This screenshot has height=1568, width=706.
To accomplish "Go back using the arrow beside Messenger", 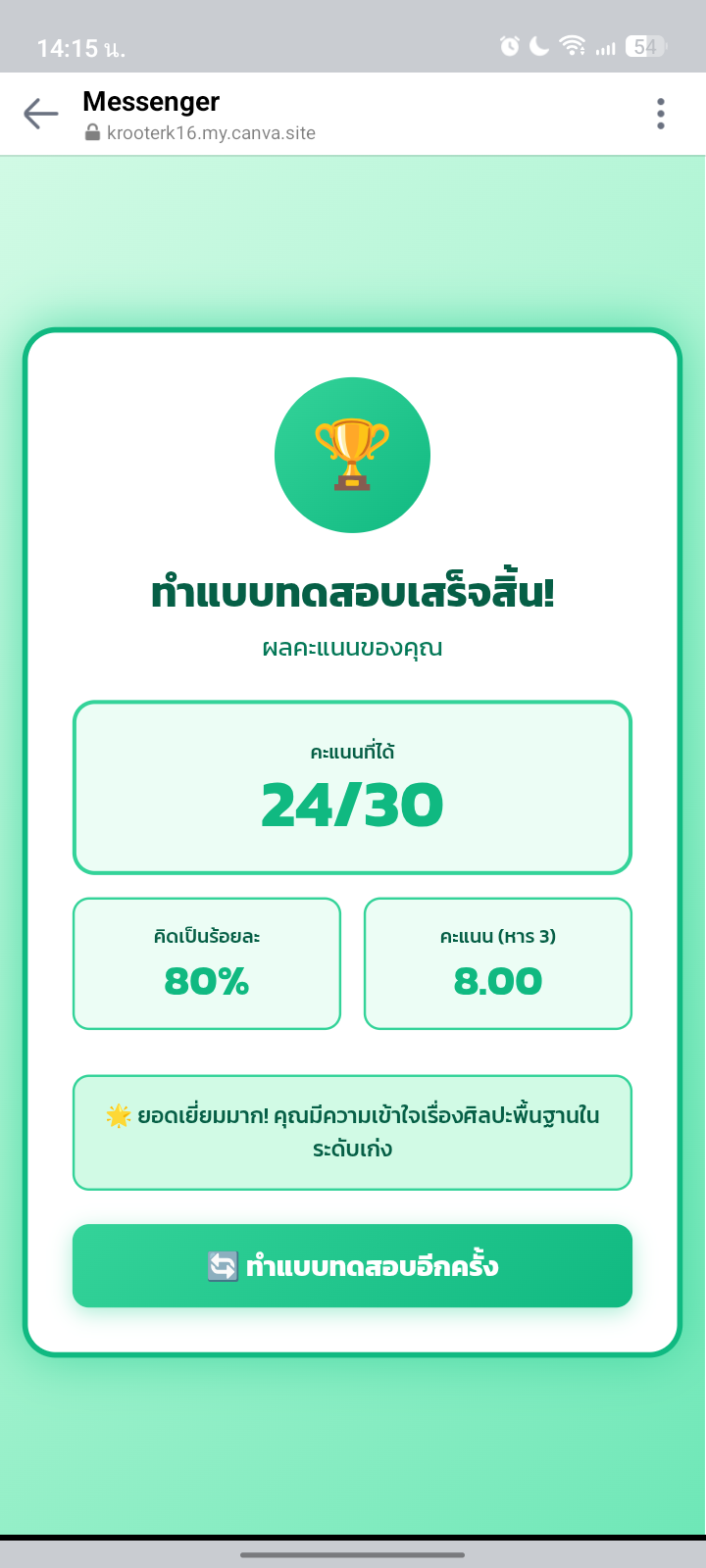I will tap(41, 114).
